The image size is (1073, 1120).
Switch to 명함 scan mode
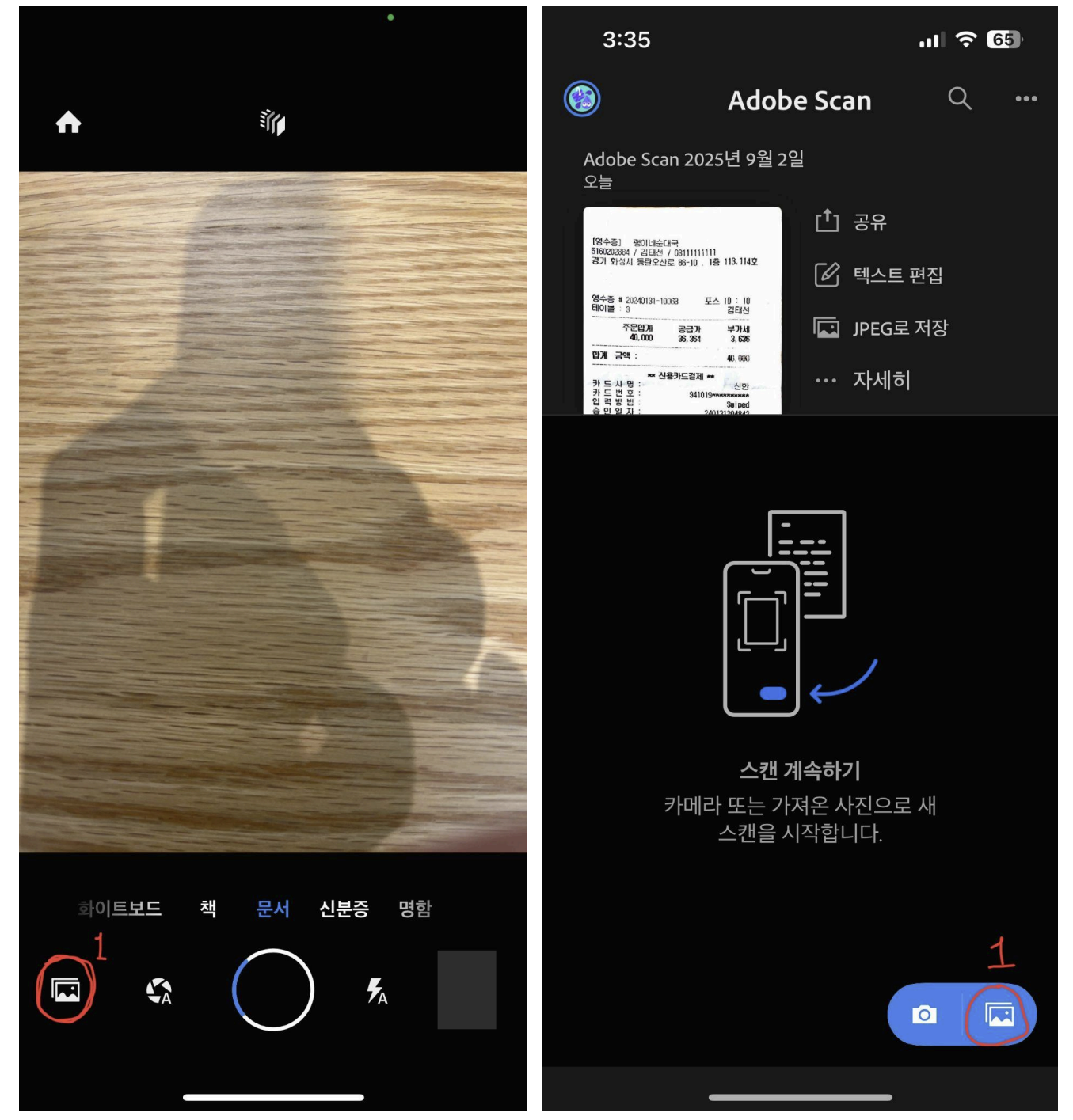[x=415, y=908]
